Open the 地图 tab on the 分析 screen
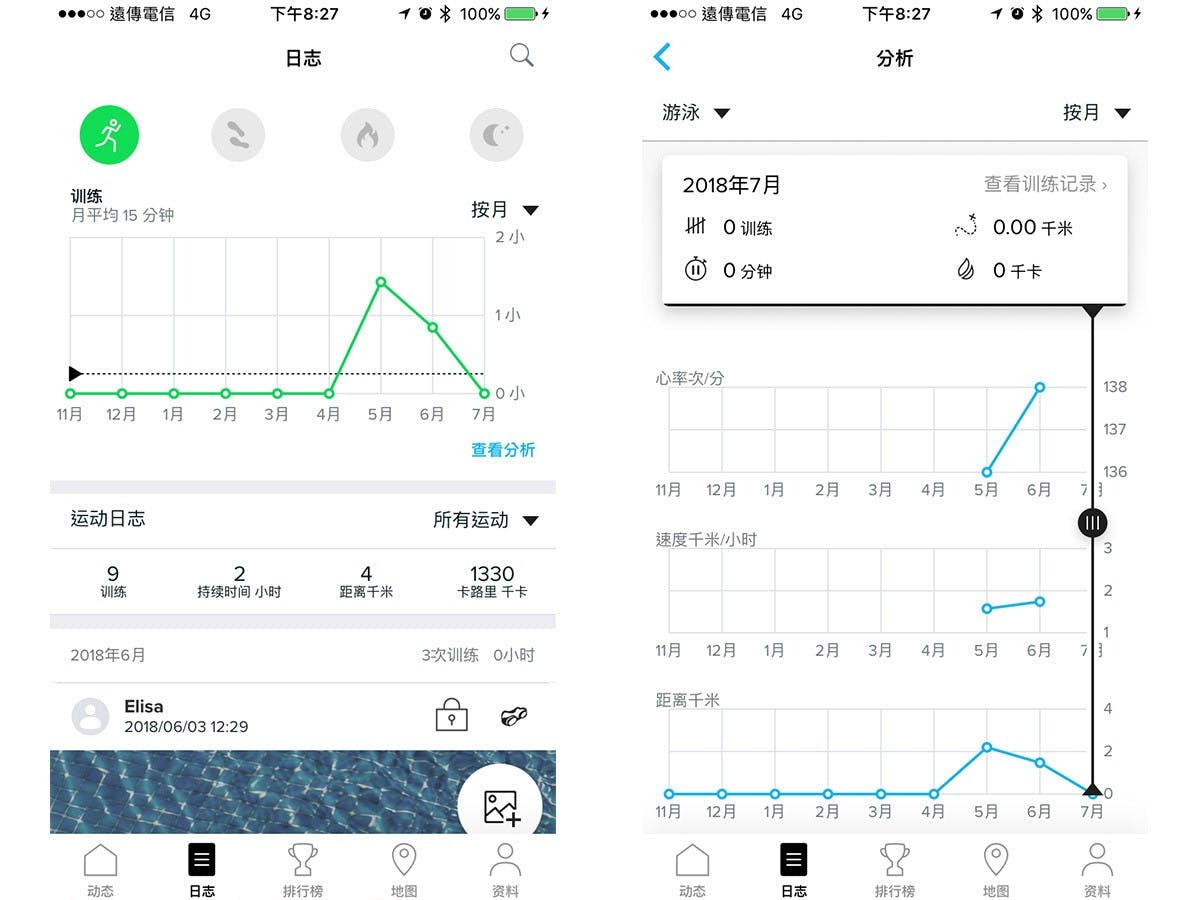Screen dimensions: 1200x900 point(995,870)
